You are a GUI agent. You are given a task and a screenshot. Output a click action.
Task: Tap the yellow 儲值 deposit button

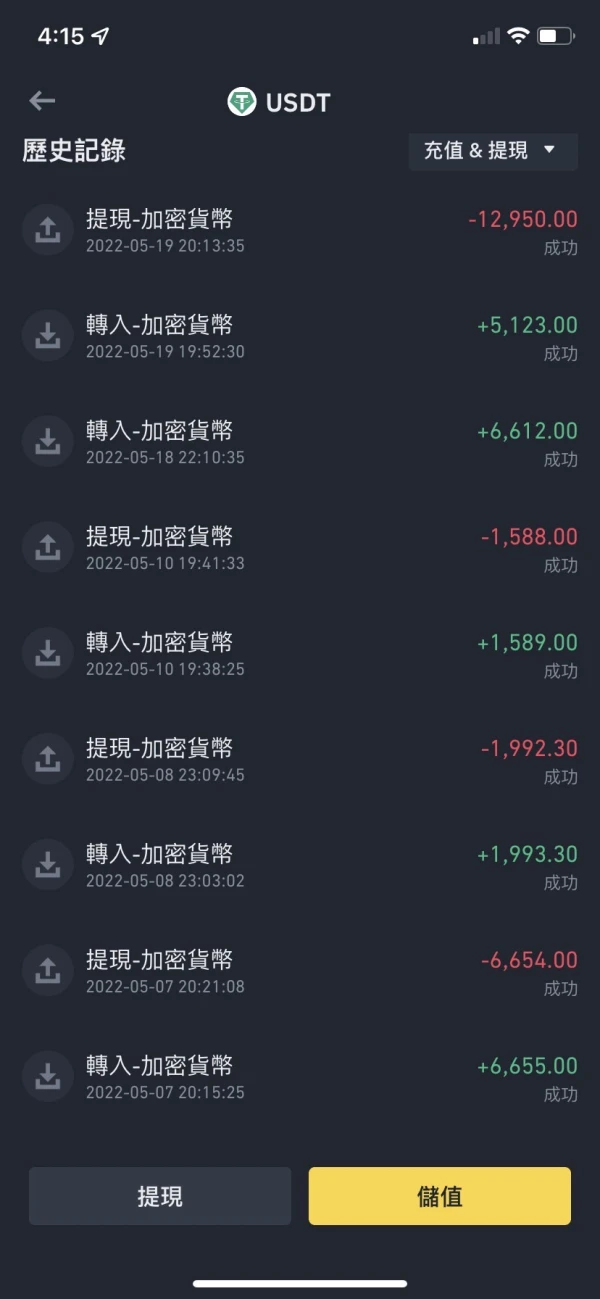tap(440, 1196)
